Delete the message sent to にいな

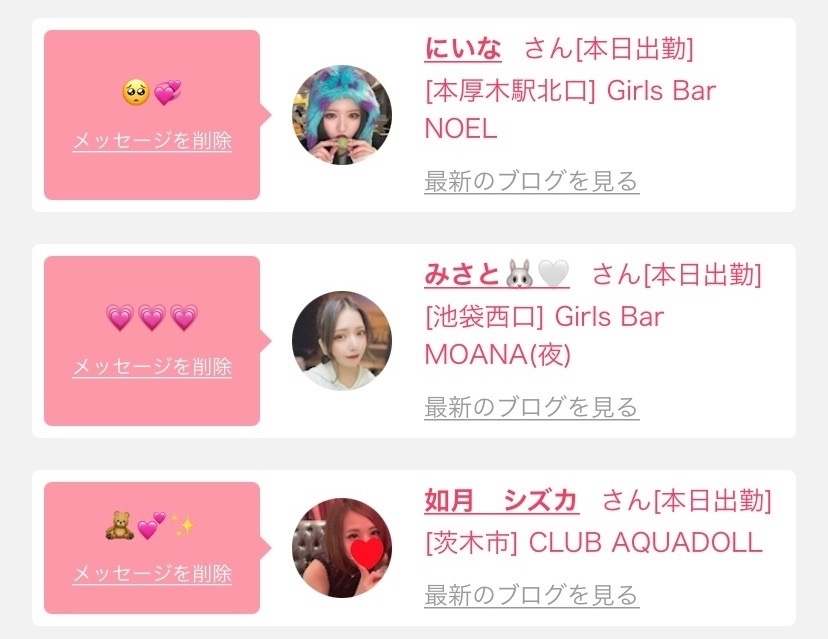coord(152,141)
